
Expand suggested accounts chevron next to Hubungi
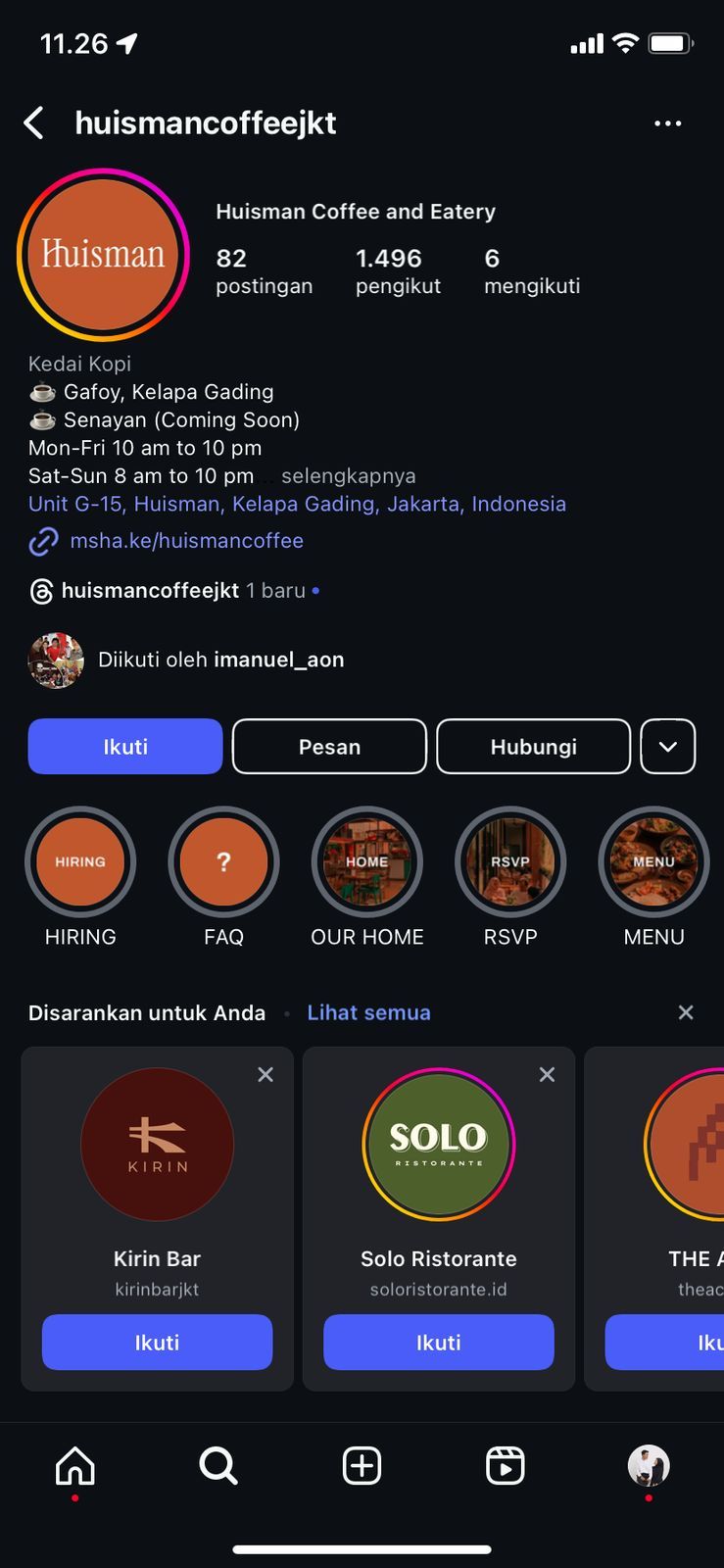(x=668, y=747)
